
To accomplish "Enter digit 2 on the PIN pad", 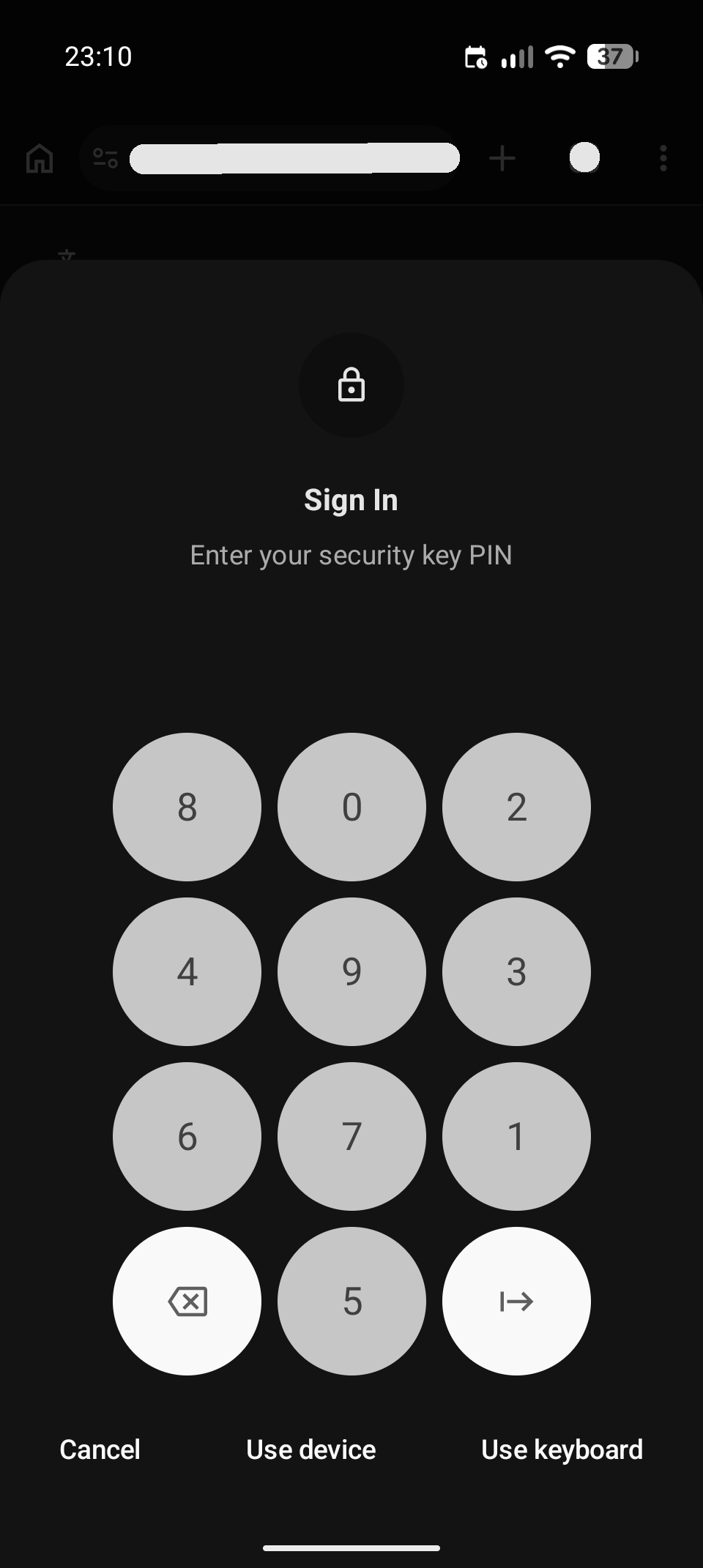I will (516, 807).
